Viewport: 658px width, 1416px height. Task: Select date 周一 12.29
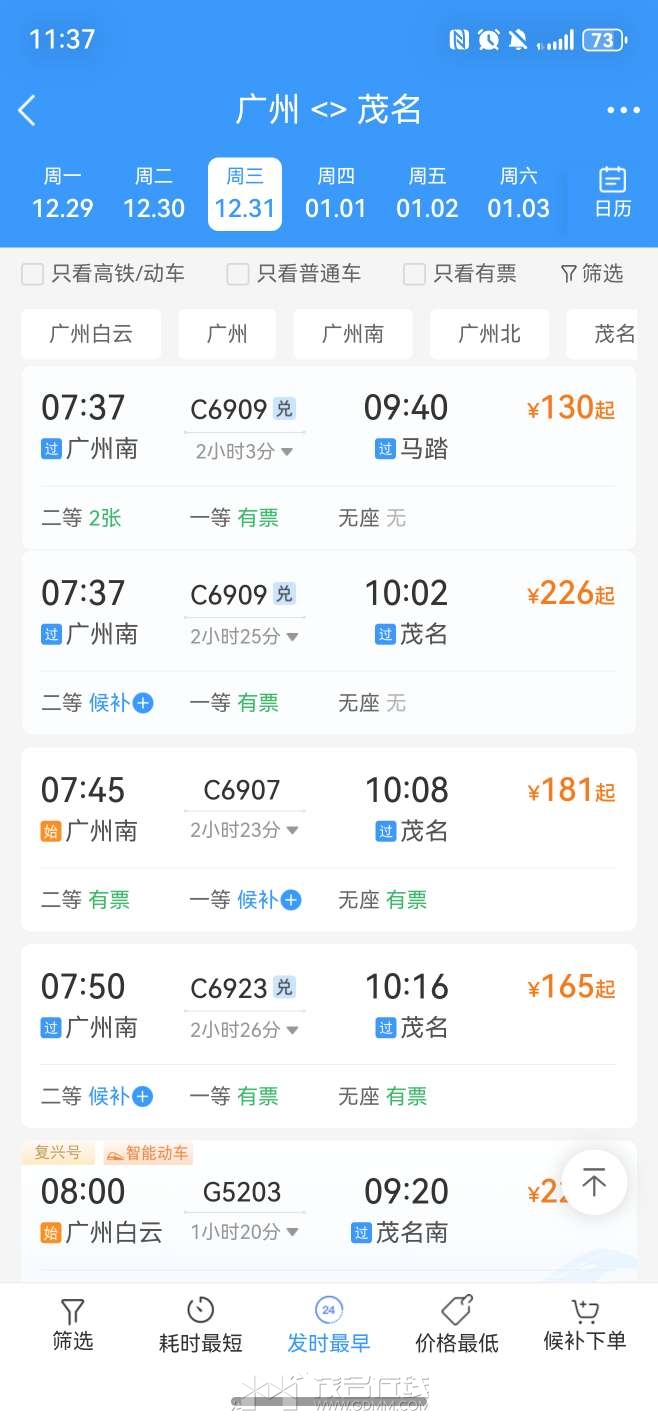62,193
